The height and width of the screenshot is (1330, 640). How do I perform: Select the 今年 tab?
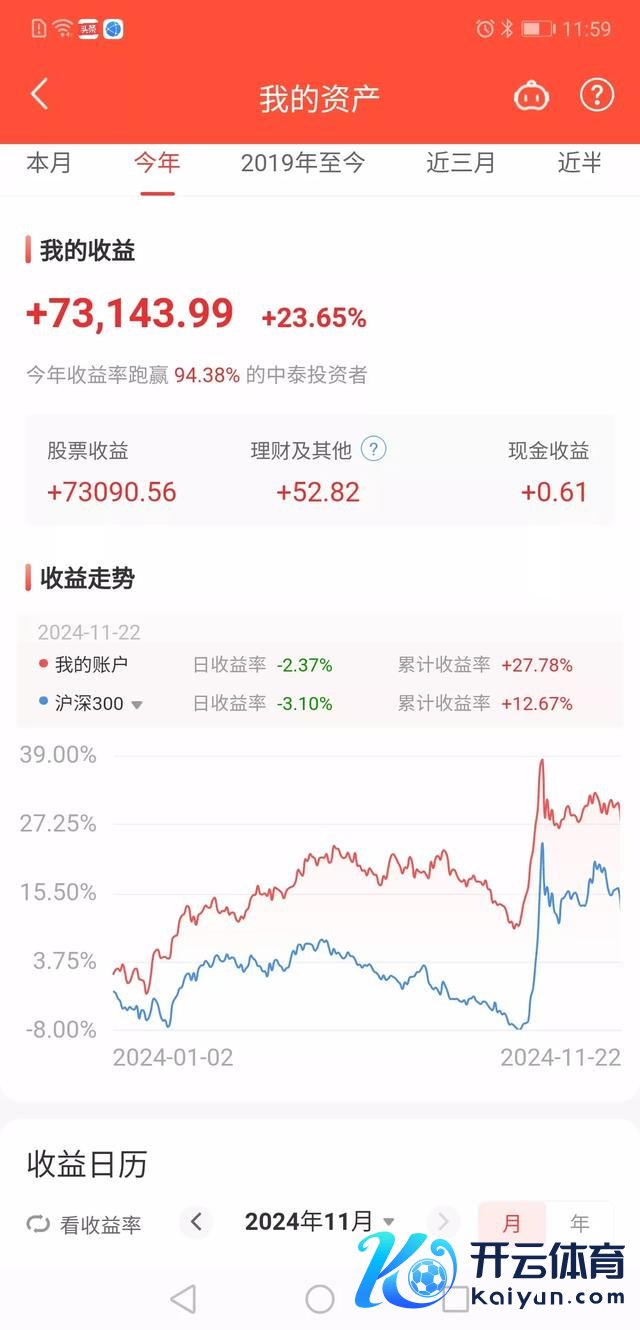(157, 163)
